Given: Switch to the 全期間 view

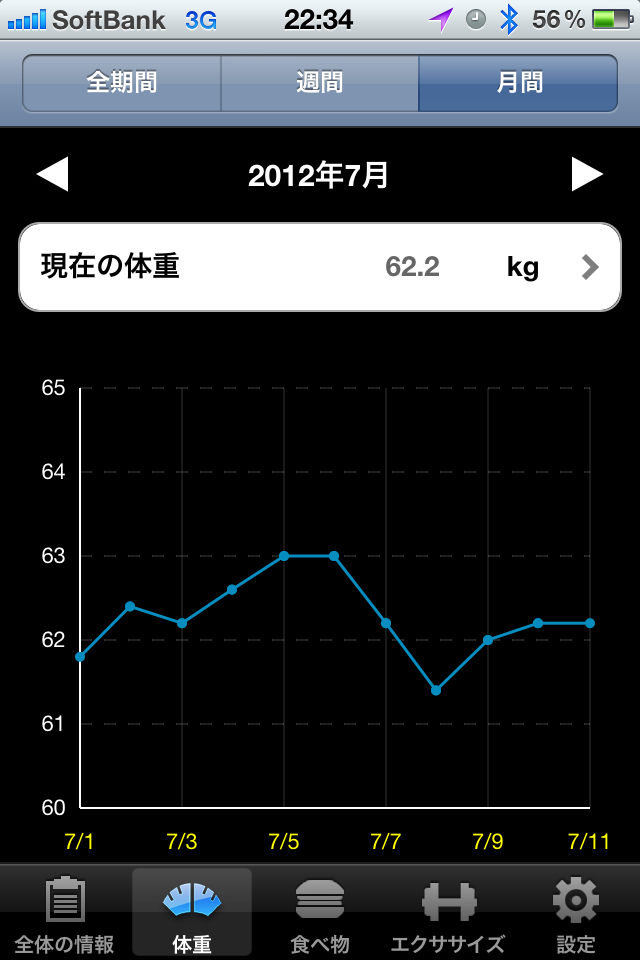Looking at the screenshot, I should pyautogui.click(x=121, y=83).
